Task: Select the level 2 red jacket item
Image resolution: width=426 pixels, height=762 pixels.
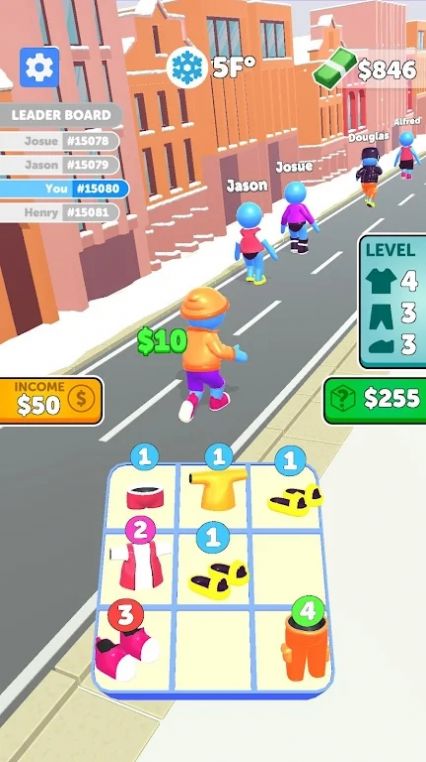Action: click(140, 565)
